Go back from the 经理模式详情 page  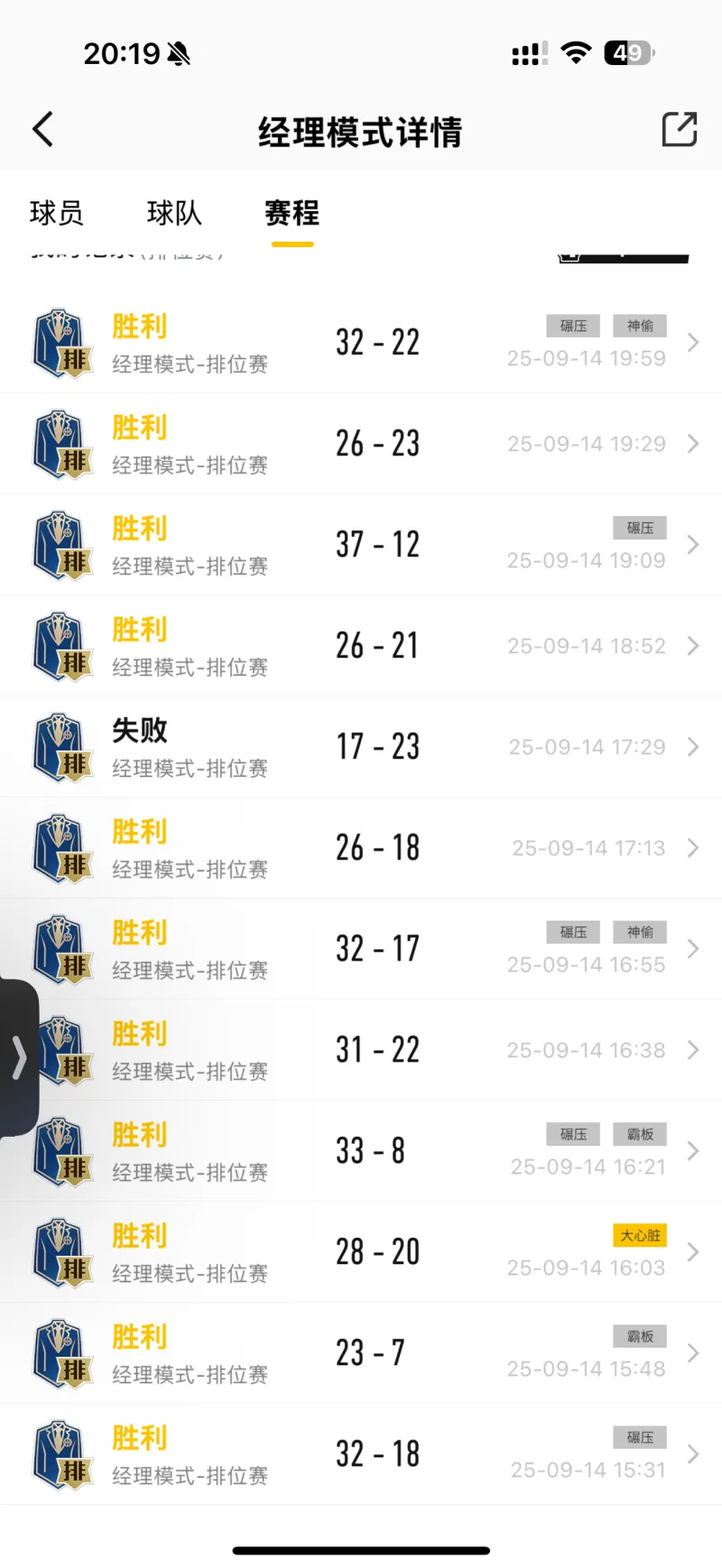[x=42, y=130]
